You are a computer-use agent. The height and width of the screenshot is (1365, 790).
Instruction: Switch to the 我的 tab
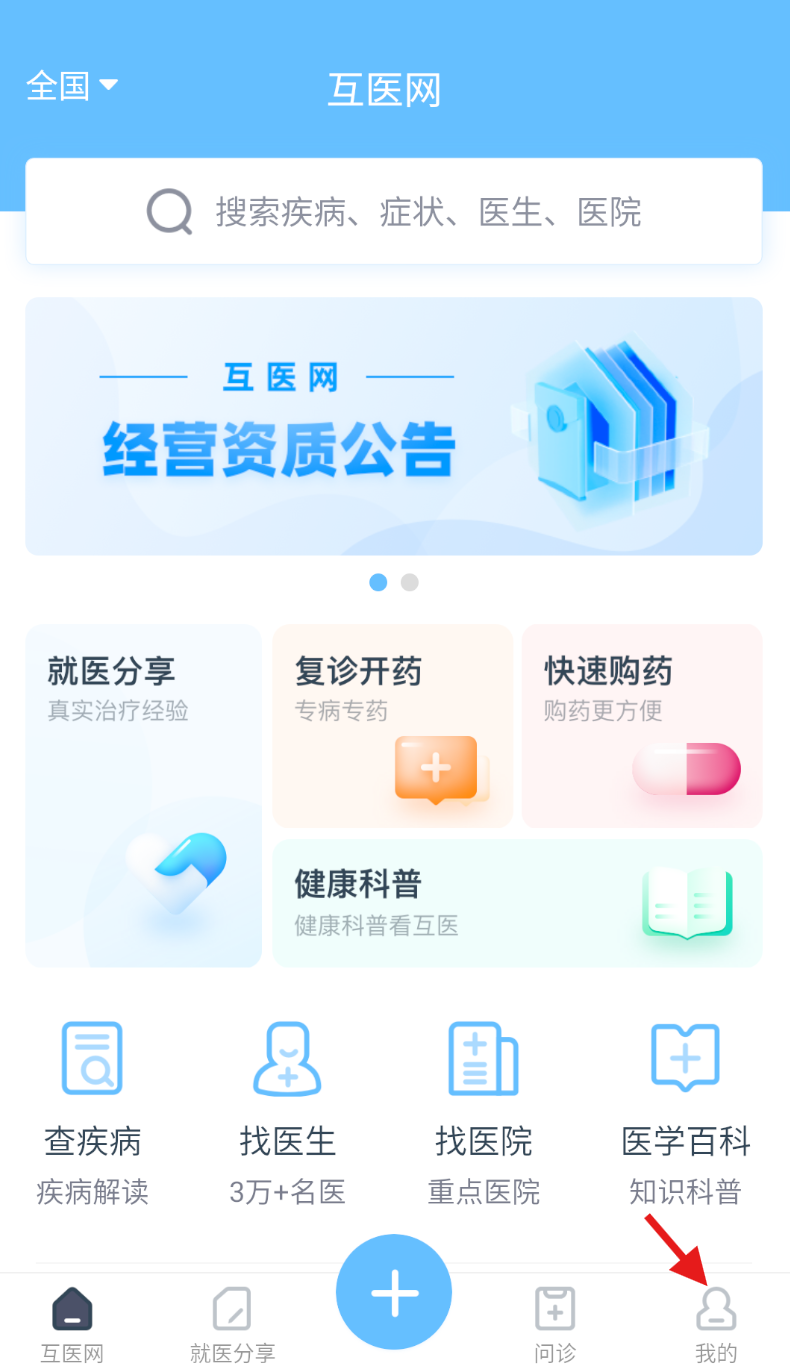[x=716, y=1323]
